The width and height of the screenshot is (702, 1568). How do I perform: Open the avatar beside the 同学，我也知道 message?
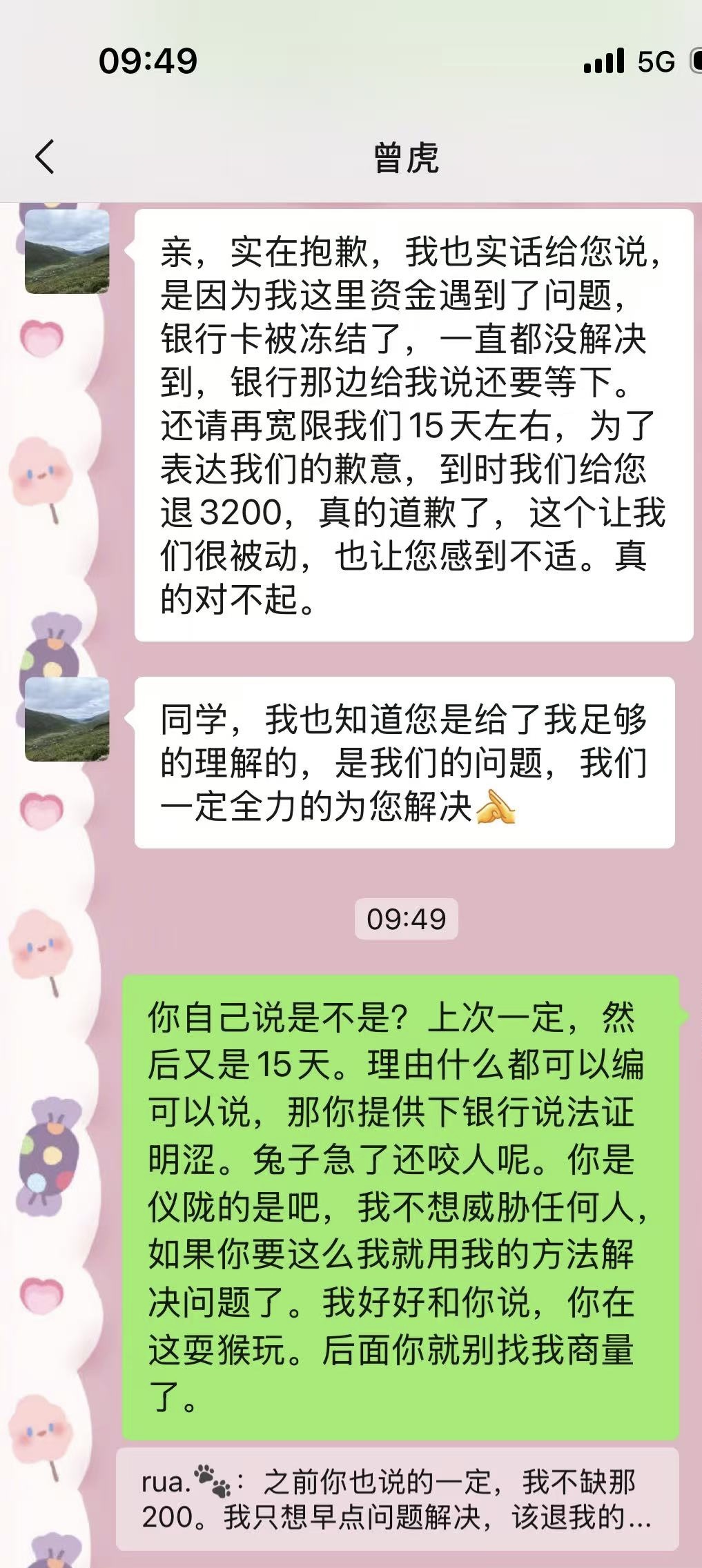(x=67, y=719)
